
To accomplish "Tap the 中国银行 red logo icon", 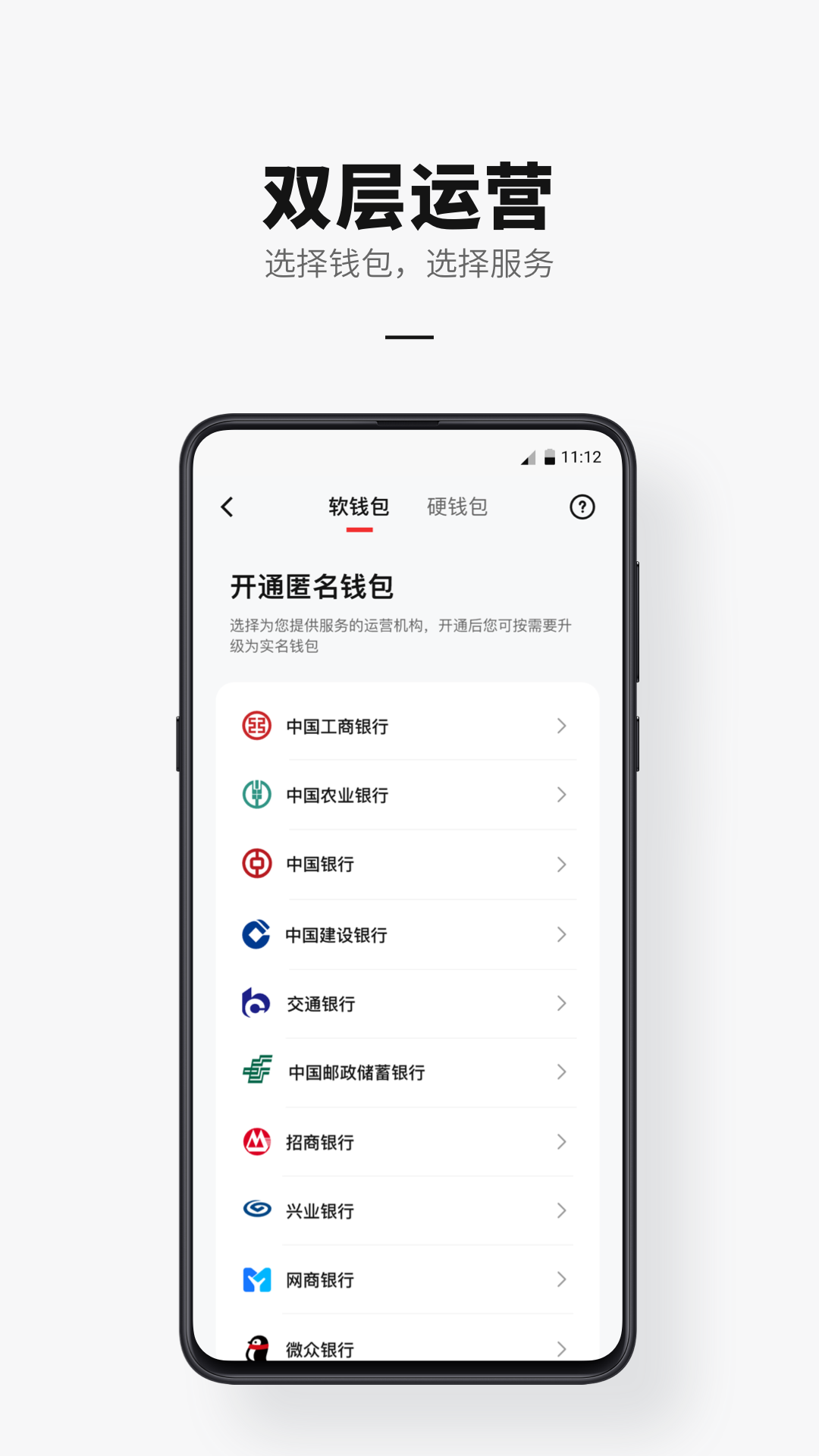I will [x=256, y=864].
